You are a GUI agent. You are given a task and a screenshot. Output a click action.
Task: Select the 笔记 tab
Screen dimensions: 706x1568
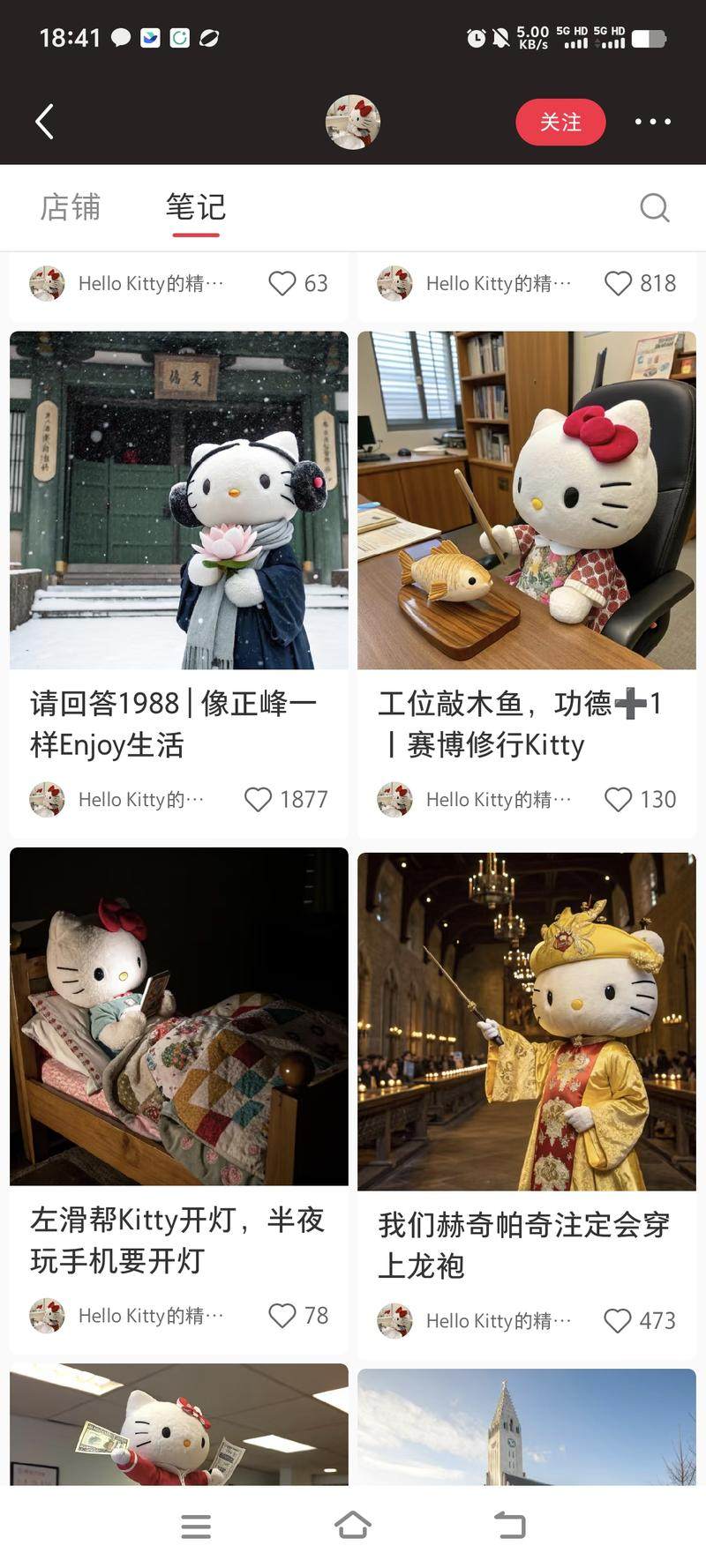tap(196, 207)
